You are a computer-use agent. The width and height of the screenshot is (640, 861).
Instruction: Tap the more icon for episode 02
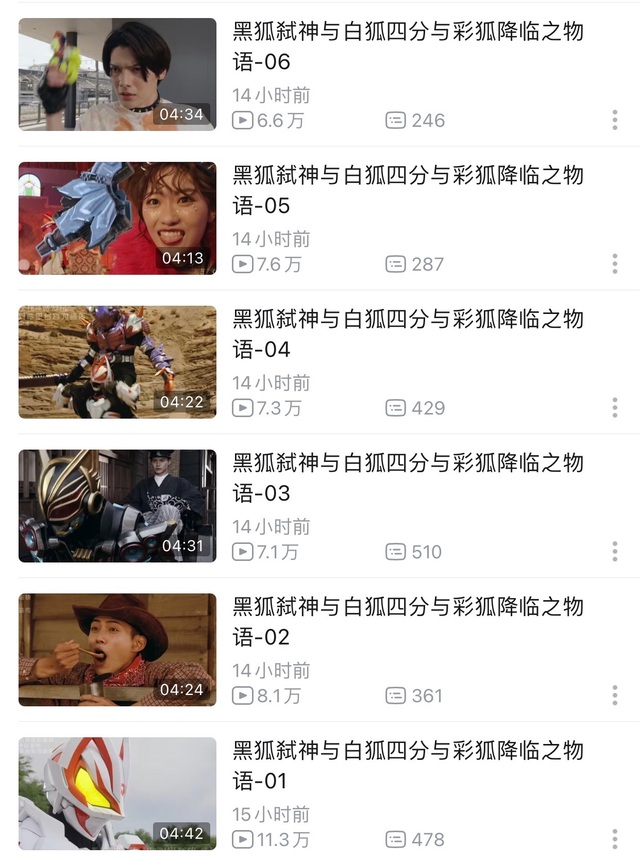pyautogui.click(x=615, y=696)
